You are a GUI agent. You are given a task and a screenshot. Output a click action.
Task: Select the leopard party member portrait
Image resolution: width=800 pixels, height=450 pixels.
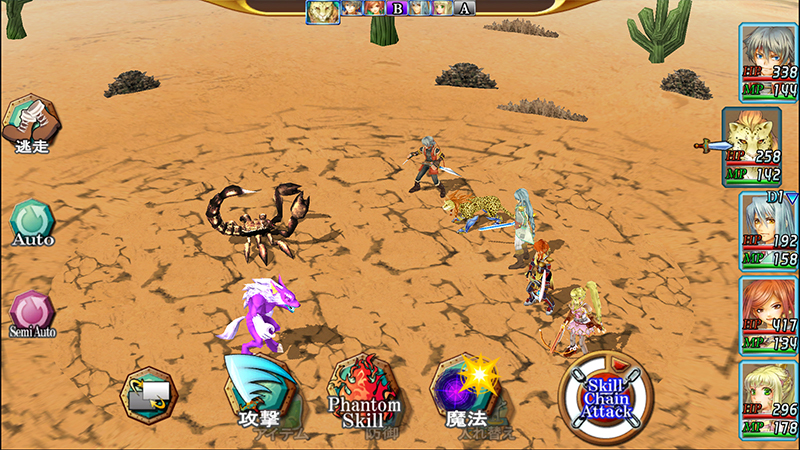coord(752,147)
